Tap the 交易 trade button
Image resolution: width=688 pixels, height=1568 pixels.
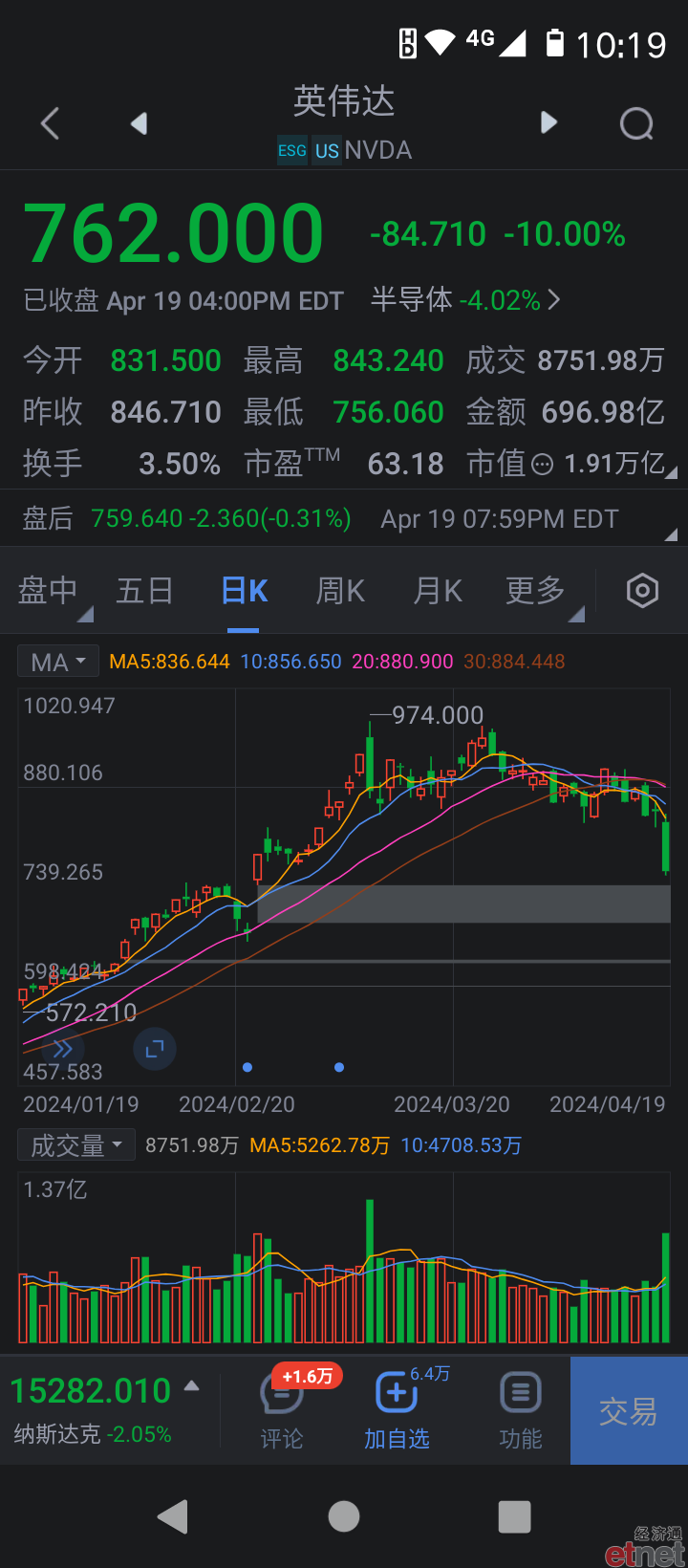(629, 1410)
